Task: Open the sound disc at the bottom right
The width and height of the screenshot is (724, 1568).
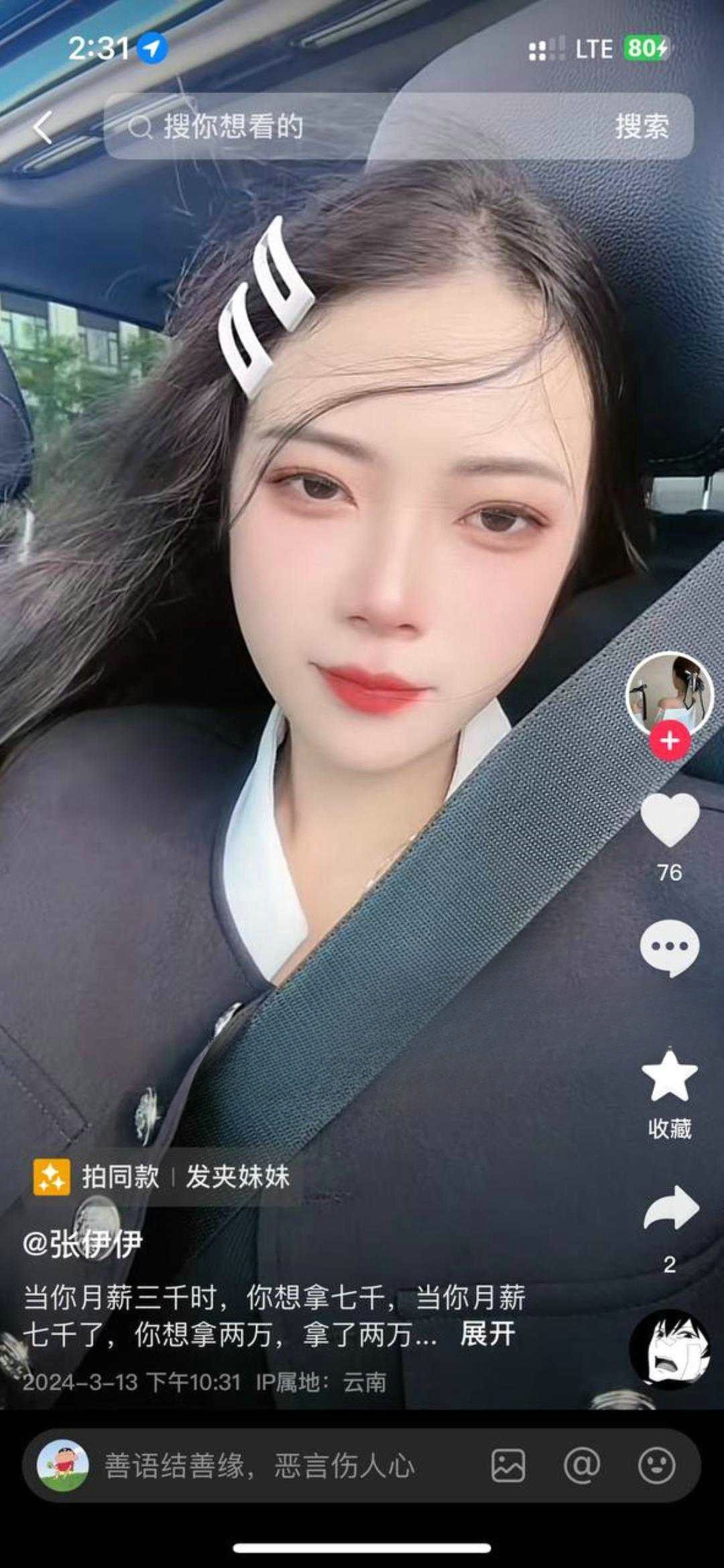Action: tap(670, 1349)
